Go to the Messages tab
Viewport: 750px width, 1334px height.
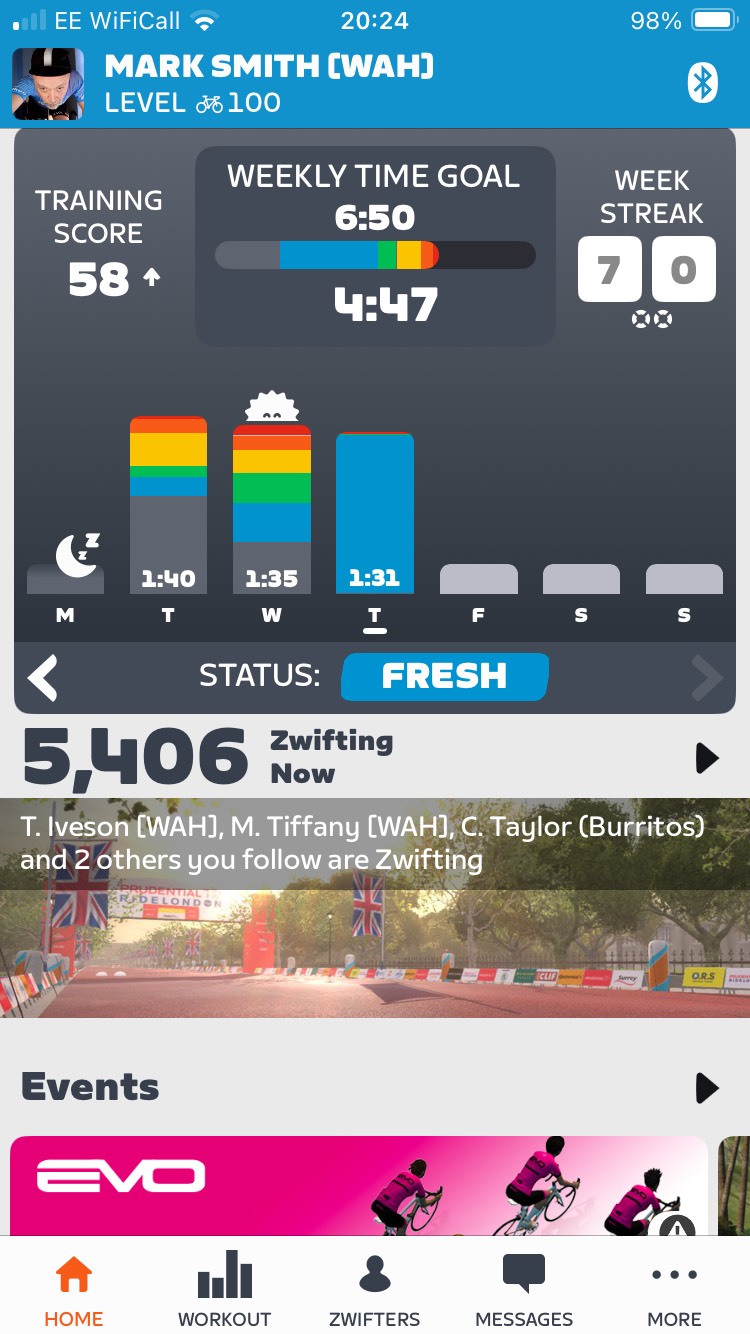point(524,1291)
